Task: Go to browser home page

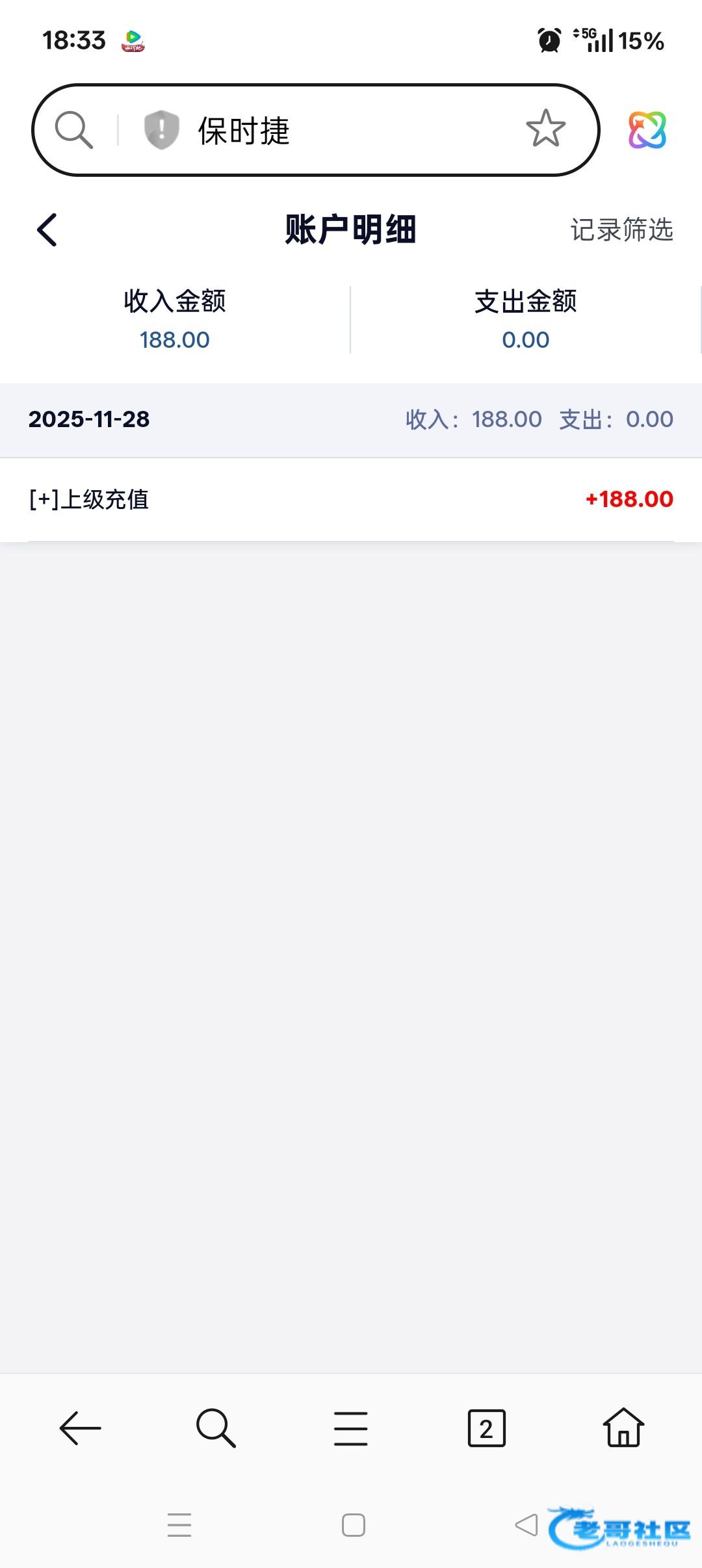Action: point(623,1428)
